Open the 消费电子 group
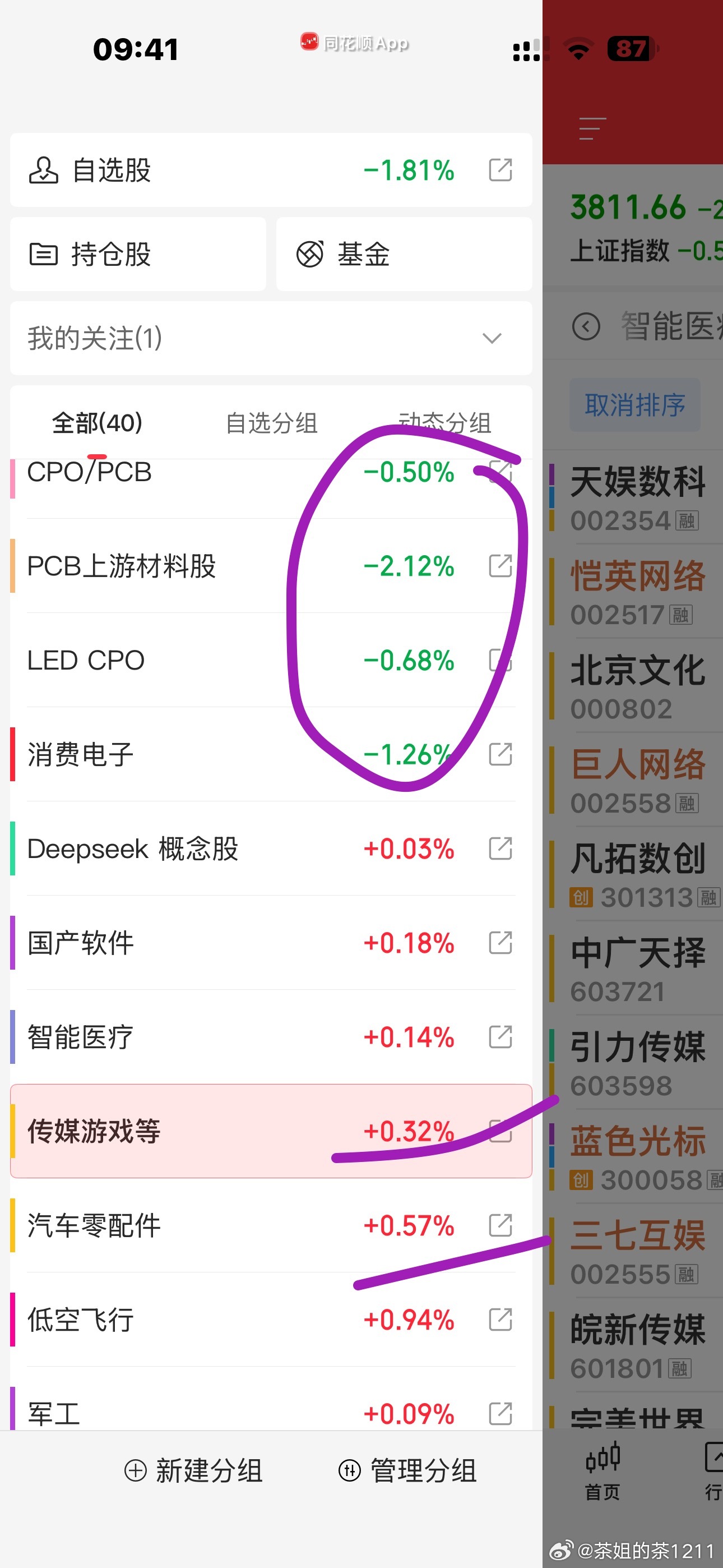Viewport: 723px width, 1568px height. coord(271,754)
